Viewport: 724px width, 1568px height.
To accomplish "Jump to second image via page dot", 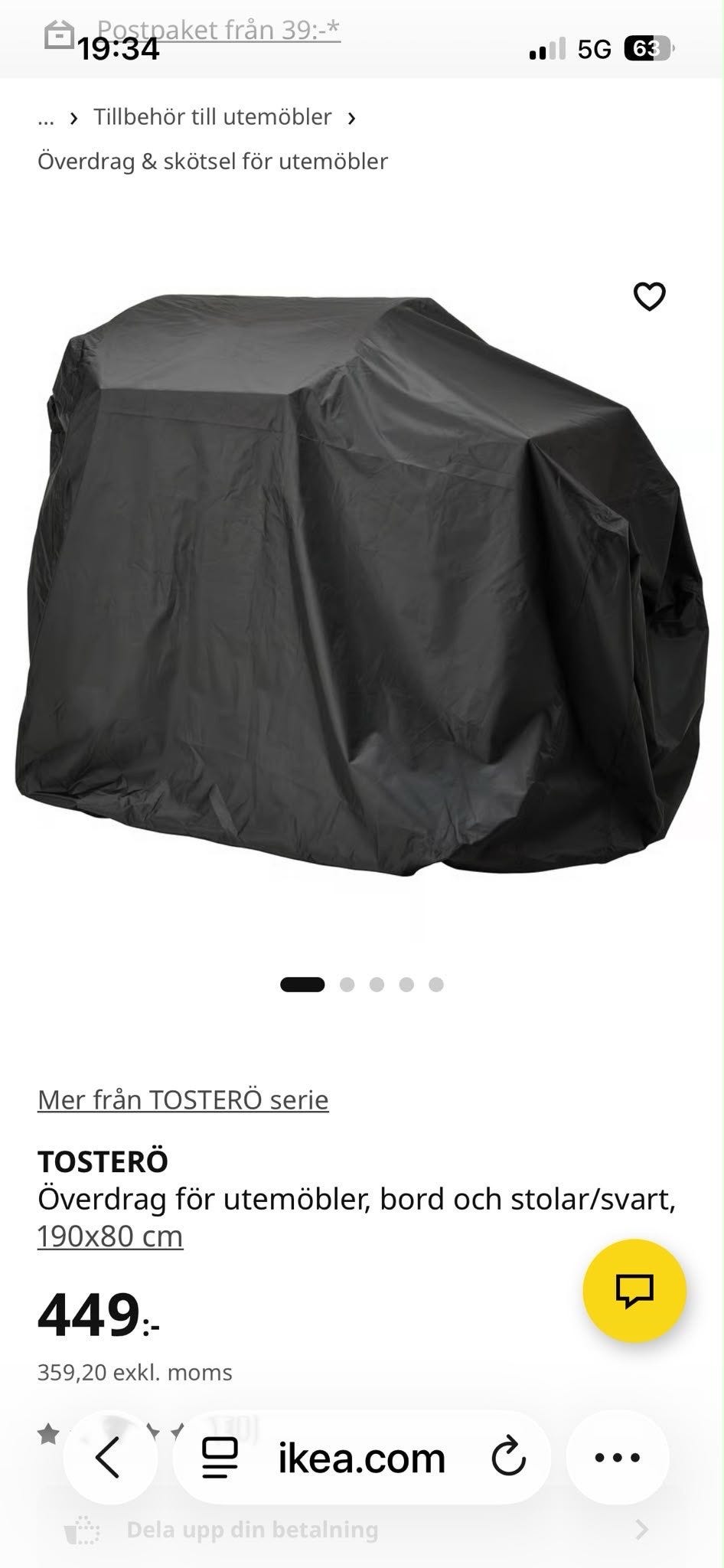I will click(347, 985).
